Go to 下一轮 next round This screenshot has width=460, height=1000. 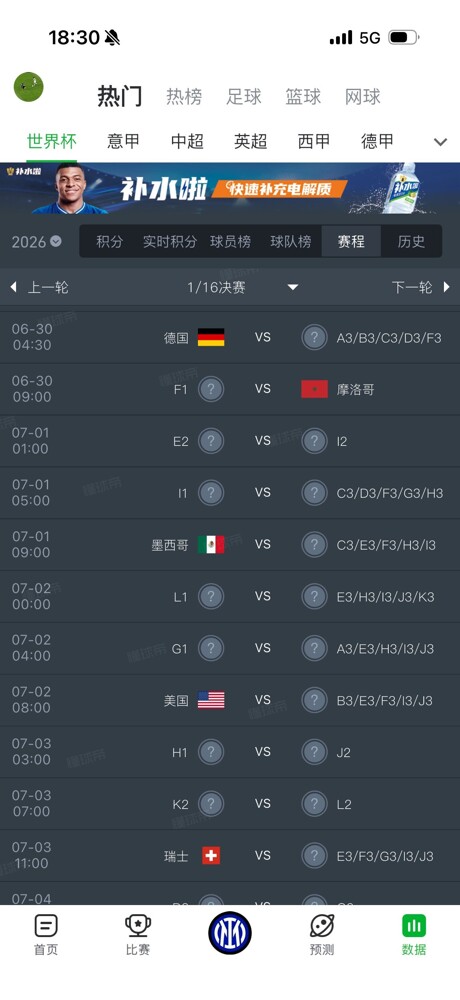421,288
